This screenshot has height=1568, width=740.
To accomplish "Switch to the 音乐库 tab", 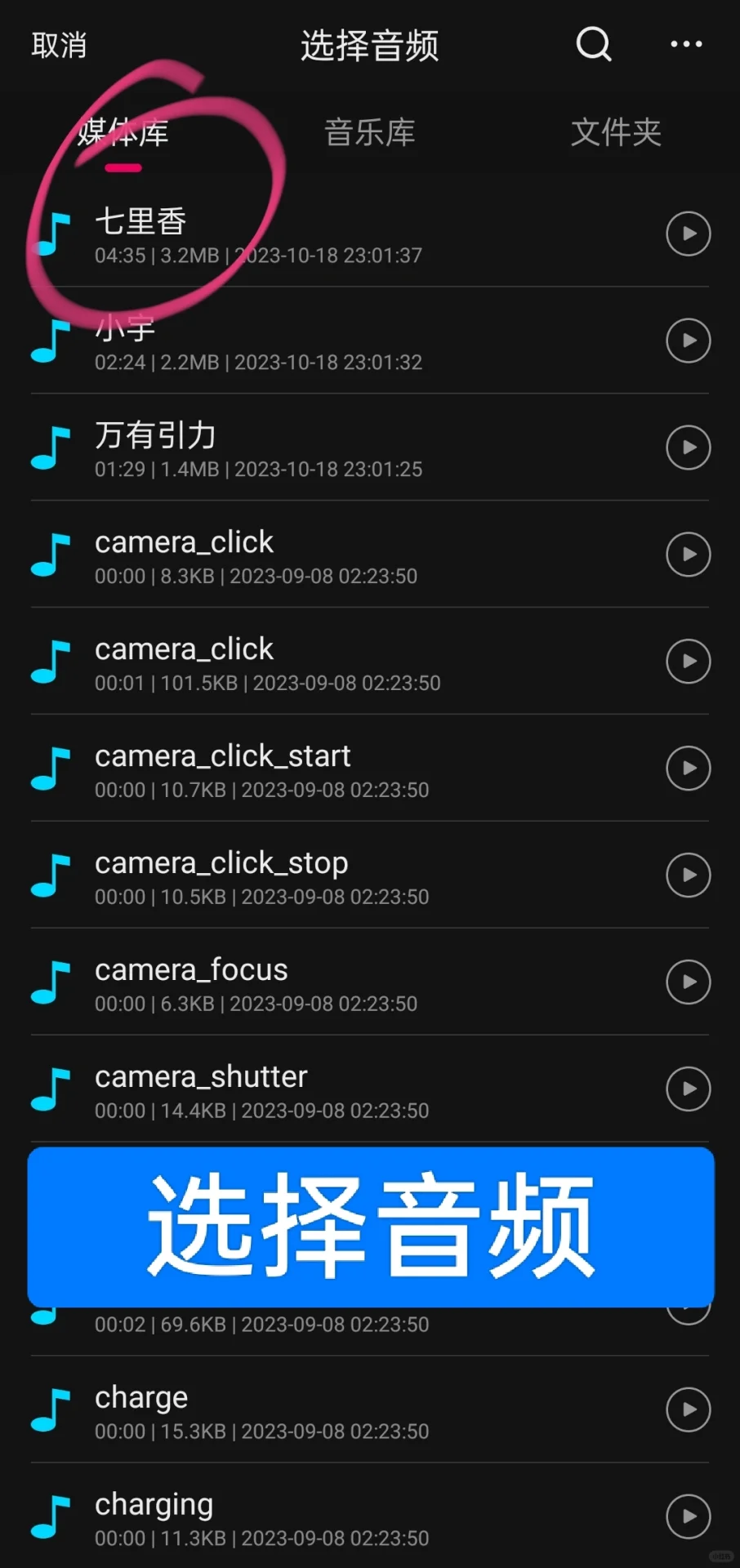I will point(370,132).
